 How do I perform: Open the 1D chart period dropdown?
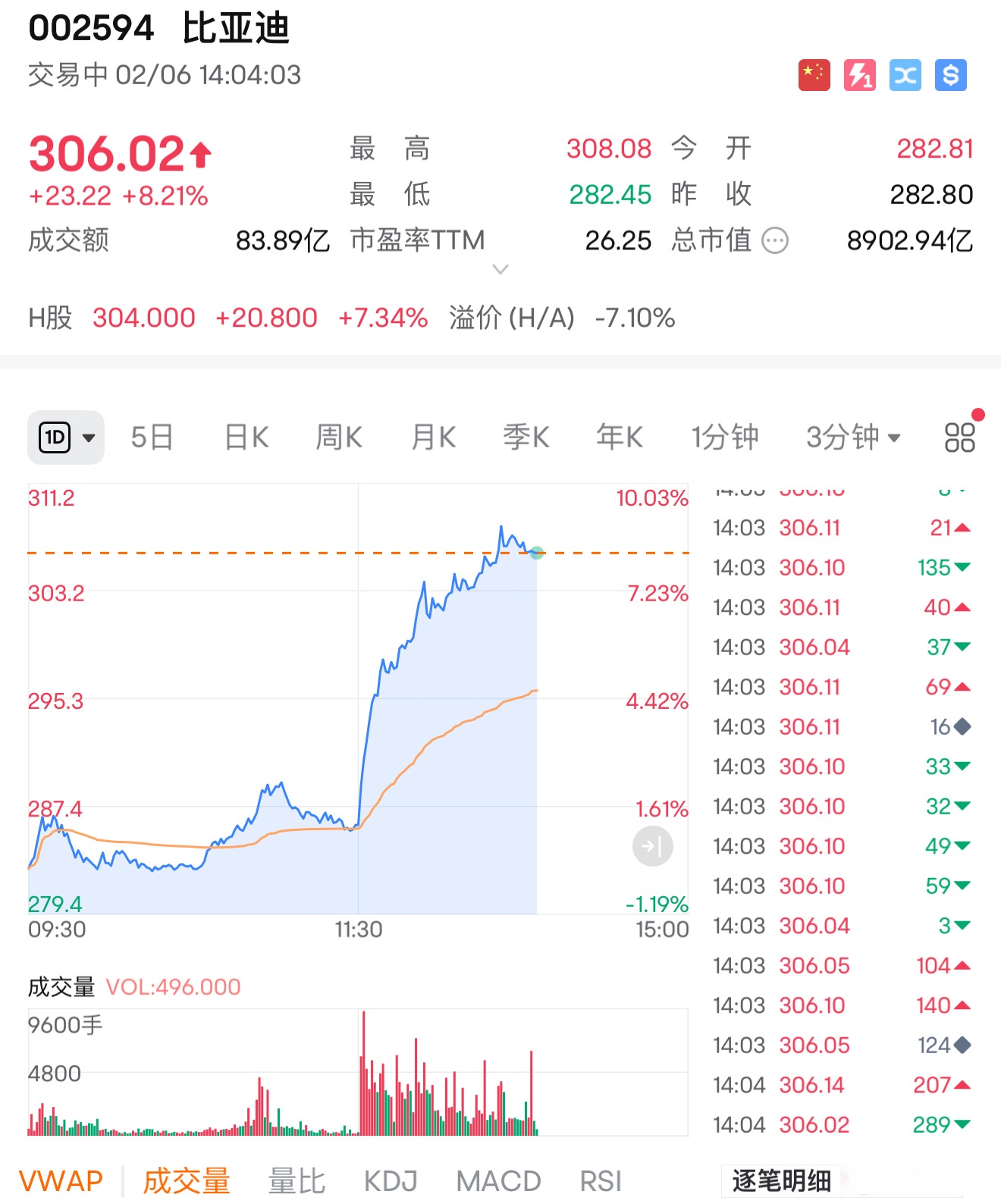click(x=66, y=437)
